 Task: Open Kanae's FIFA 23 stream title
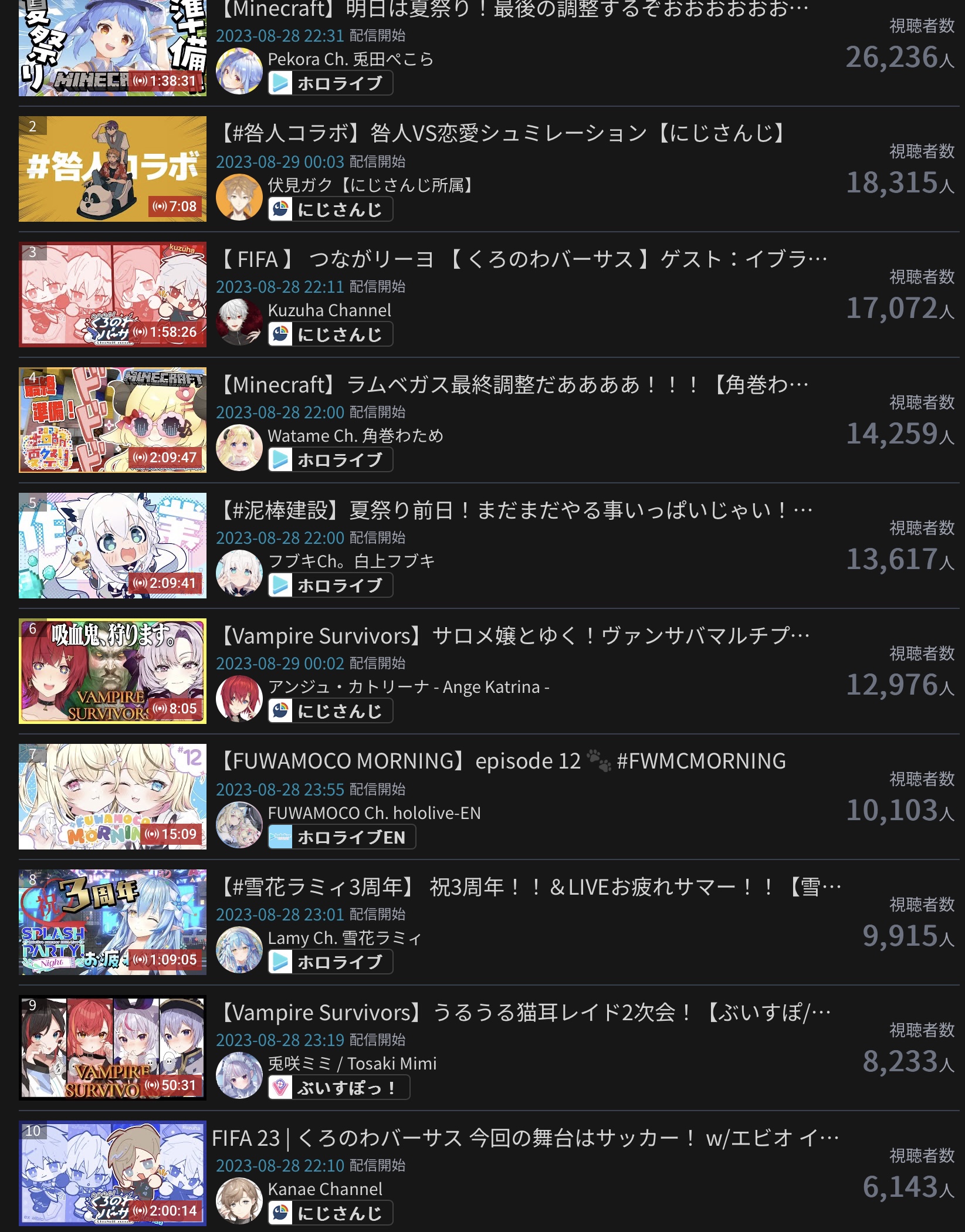(x=525, y=1139)
